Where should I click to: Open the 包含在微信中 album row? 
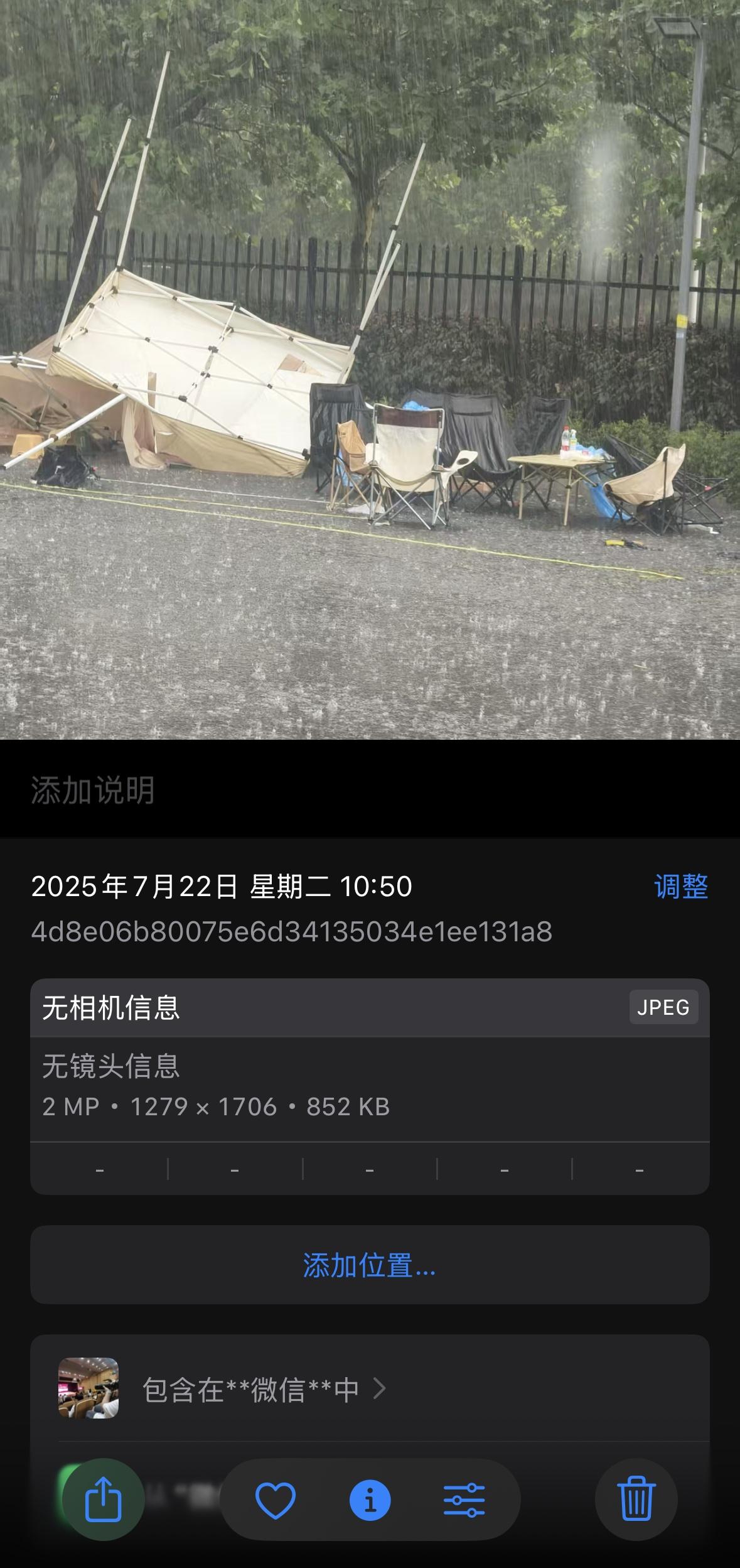(251, 1389)
